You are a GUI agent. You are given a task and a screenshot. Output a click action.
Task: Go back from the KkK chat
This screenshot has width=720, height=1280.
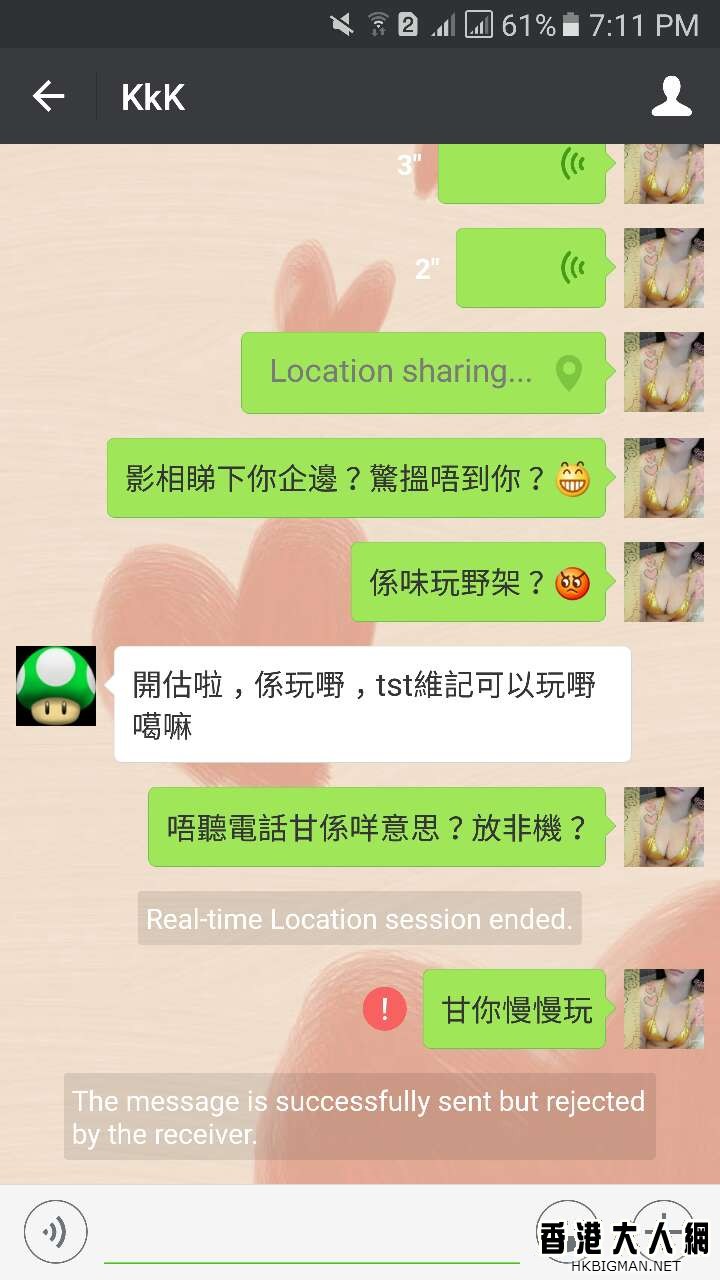click(48, 97)
